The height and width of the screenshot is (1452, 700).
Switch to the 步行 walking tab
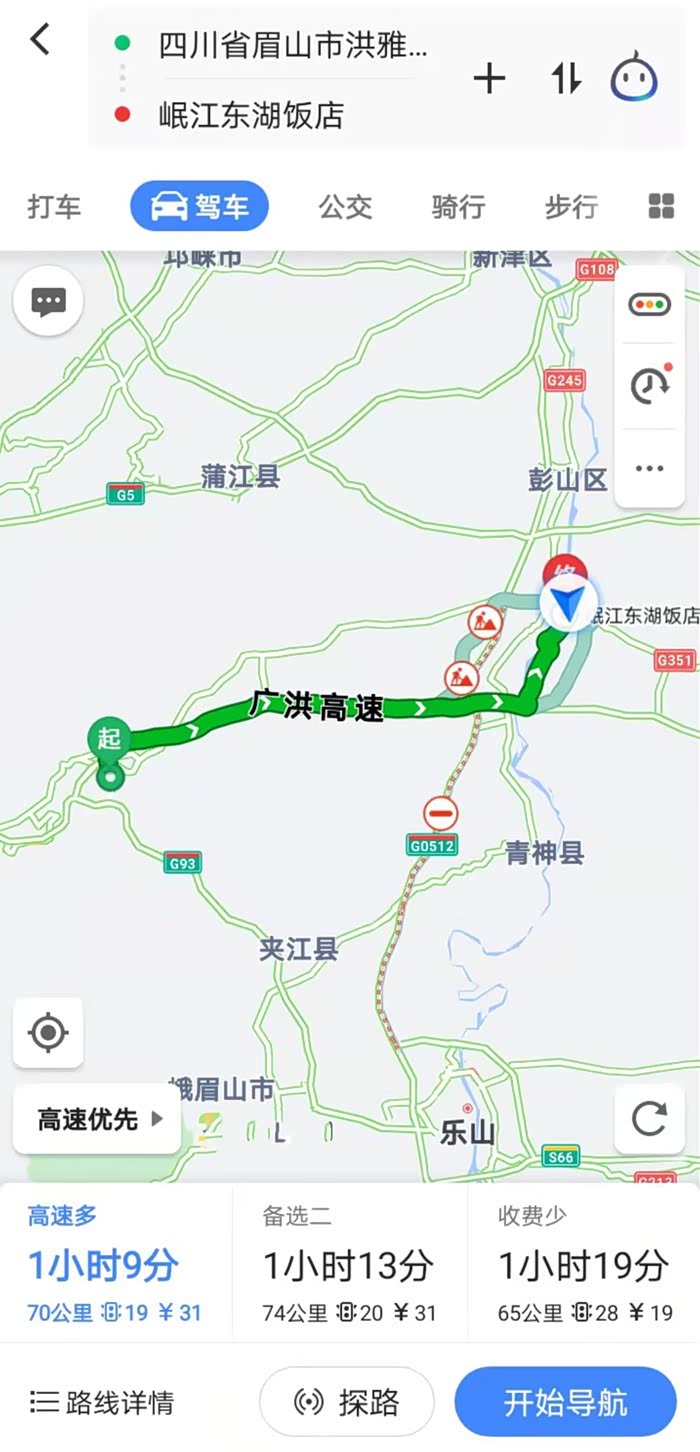point(571,207)
